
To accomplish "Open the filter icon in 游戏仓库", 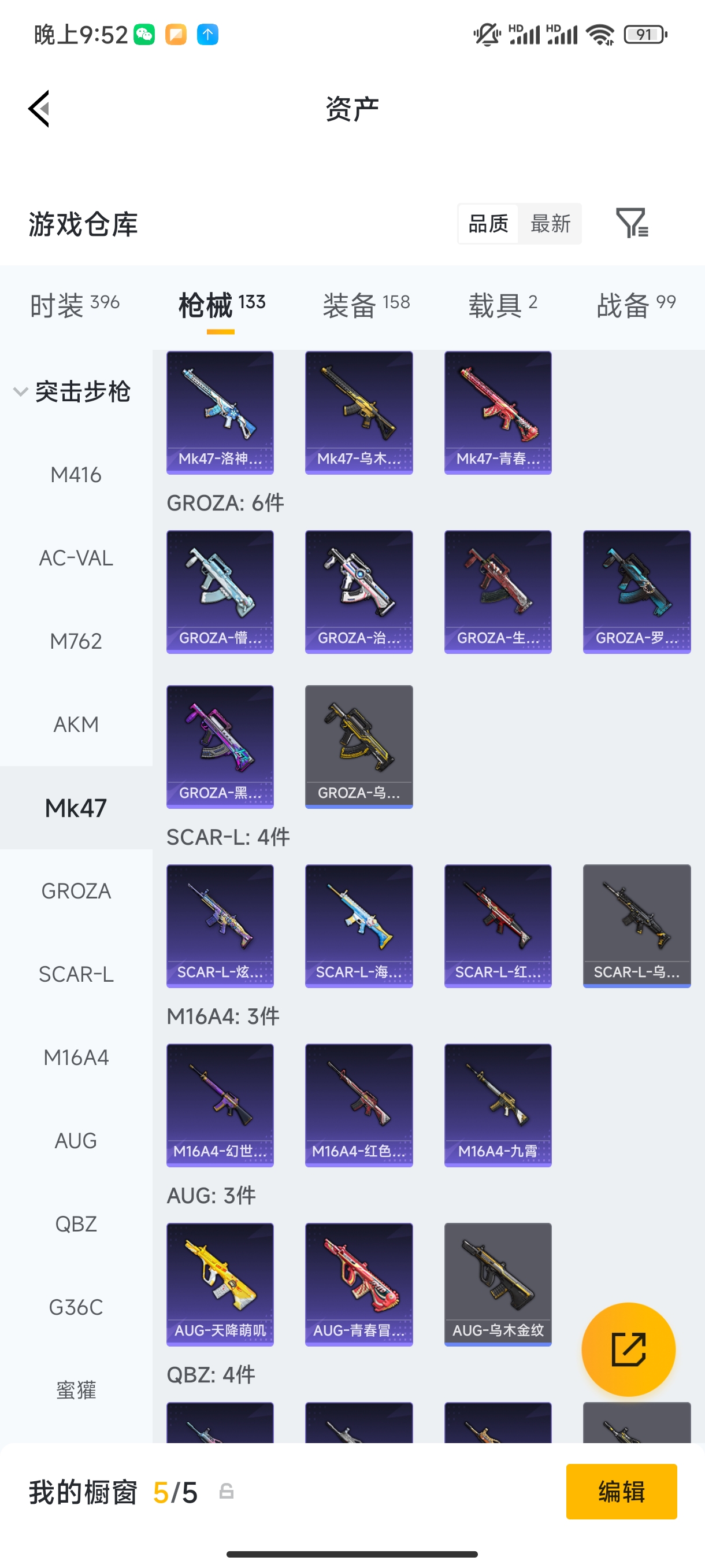I will point(632,223).
